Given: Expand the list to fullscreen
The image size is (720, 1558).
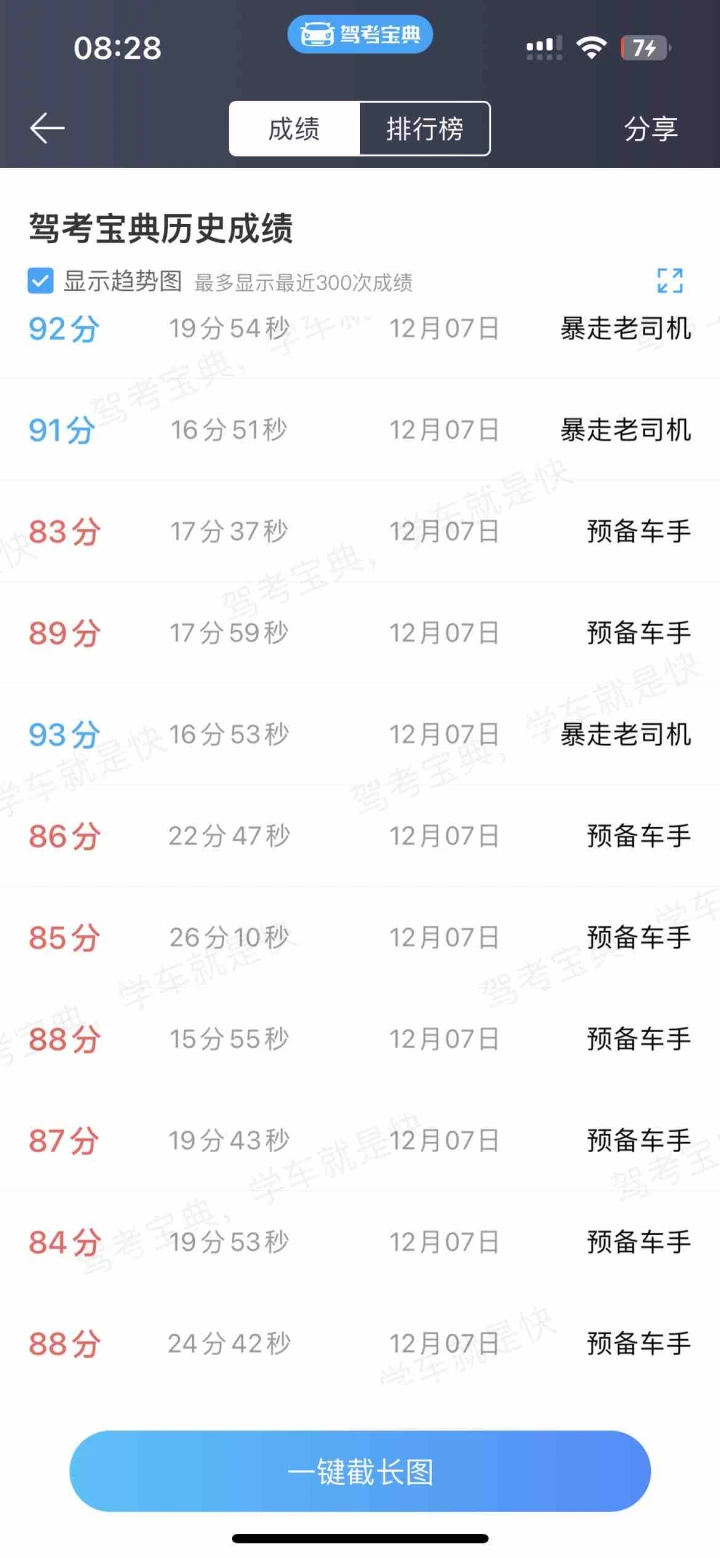Looking at the screenshot, I should pos(670,281).
